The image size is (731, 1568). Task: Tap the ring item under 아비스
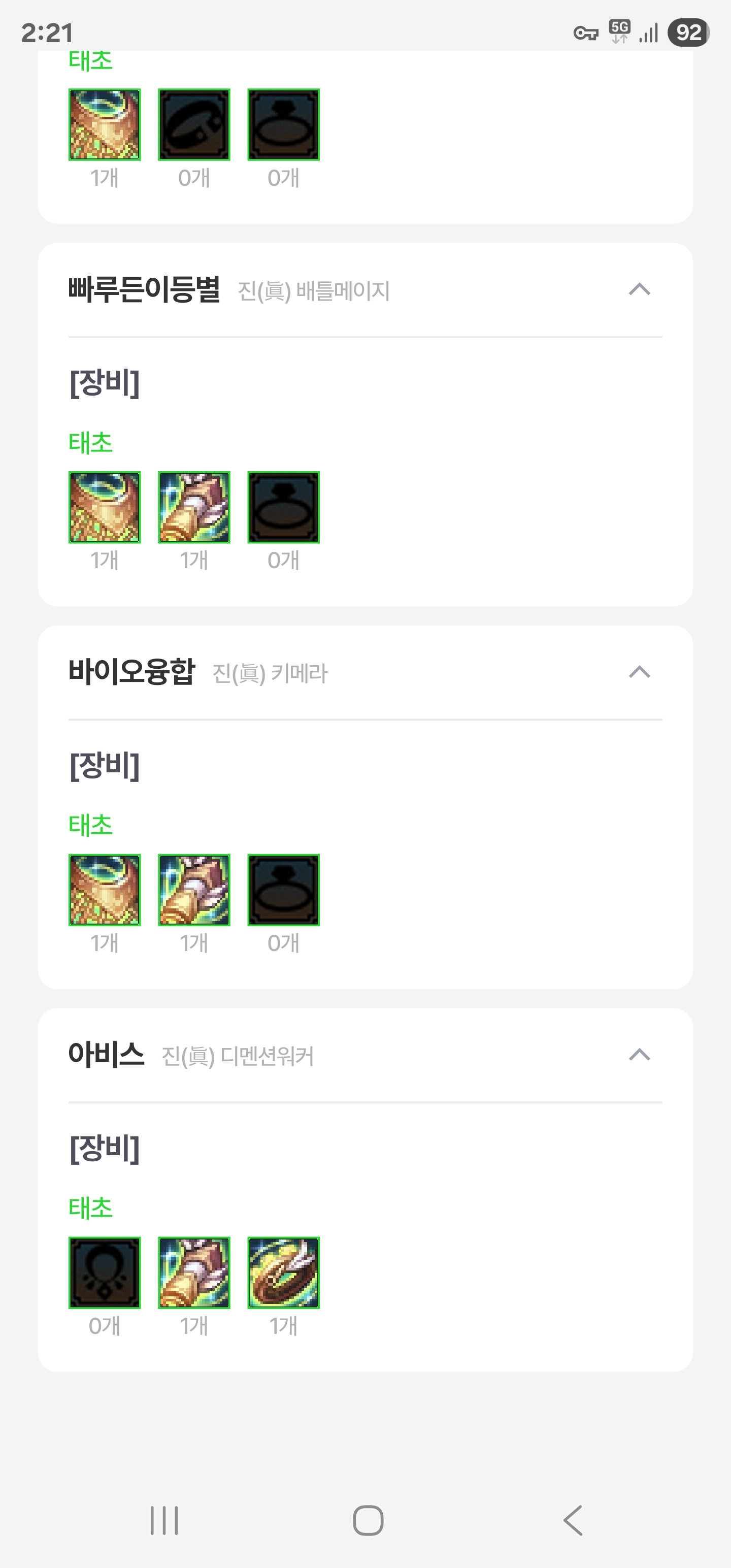tap(284, 1272)
